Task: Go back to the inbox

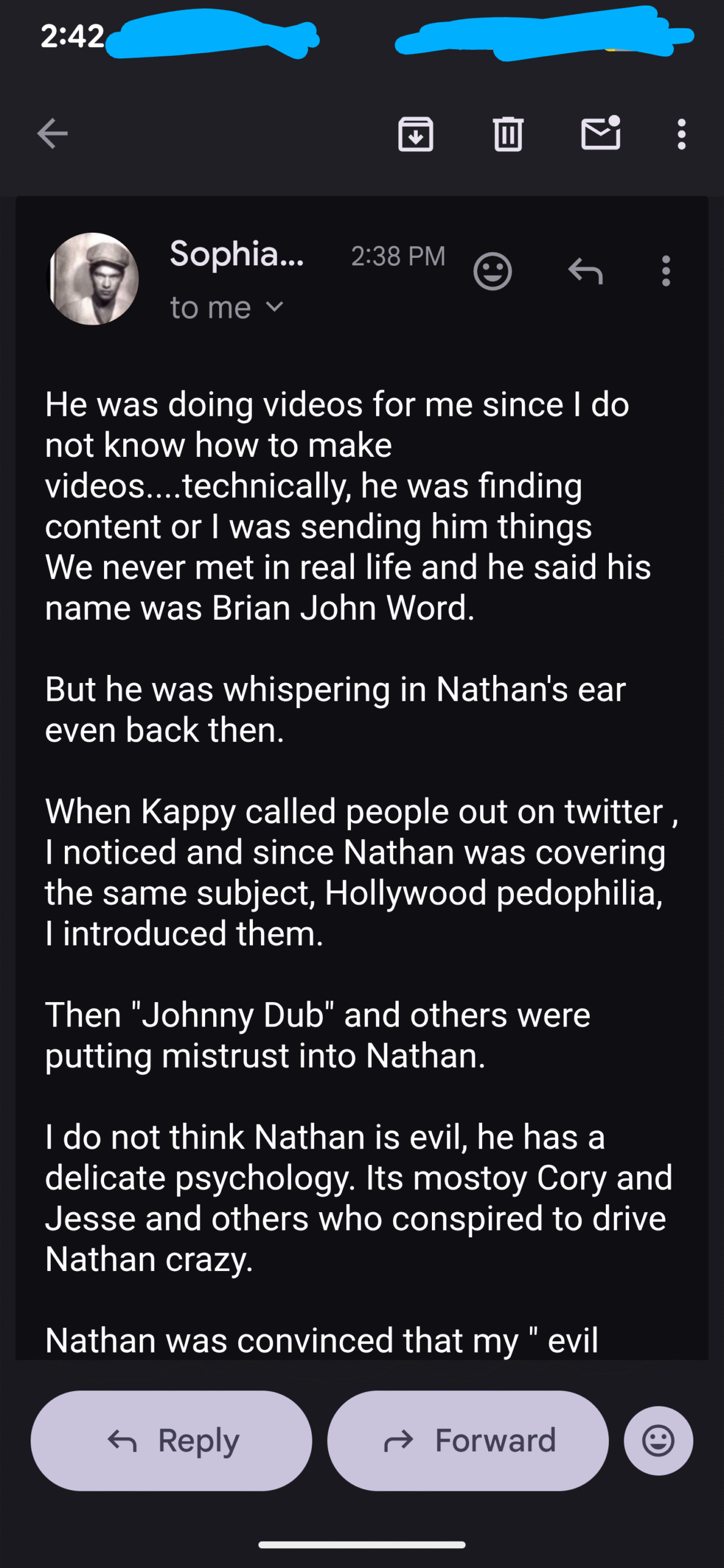Action: pos(53,134)
